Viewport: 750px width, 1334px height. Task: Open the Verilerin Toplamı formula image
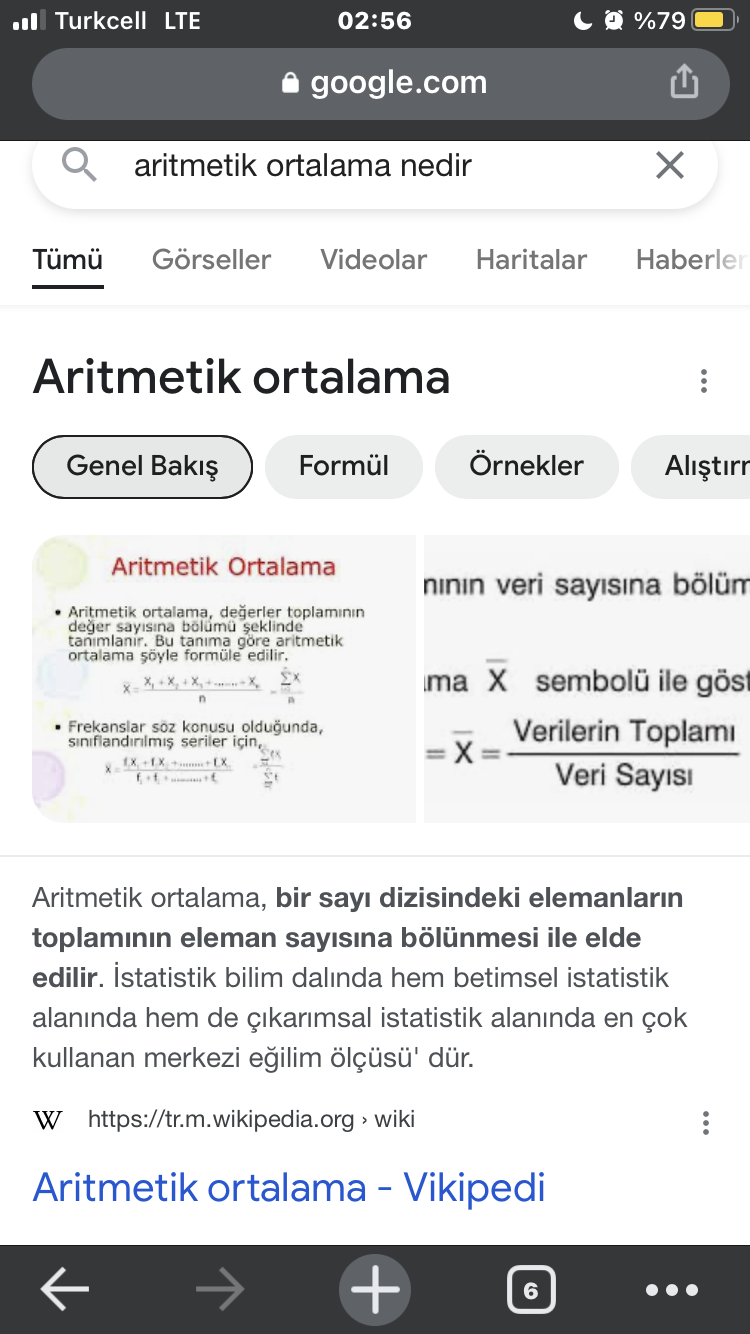pyautogui.click(x=587, y=679)
